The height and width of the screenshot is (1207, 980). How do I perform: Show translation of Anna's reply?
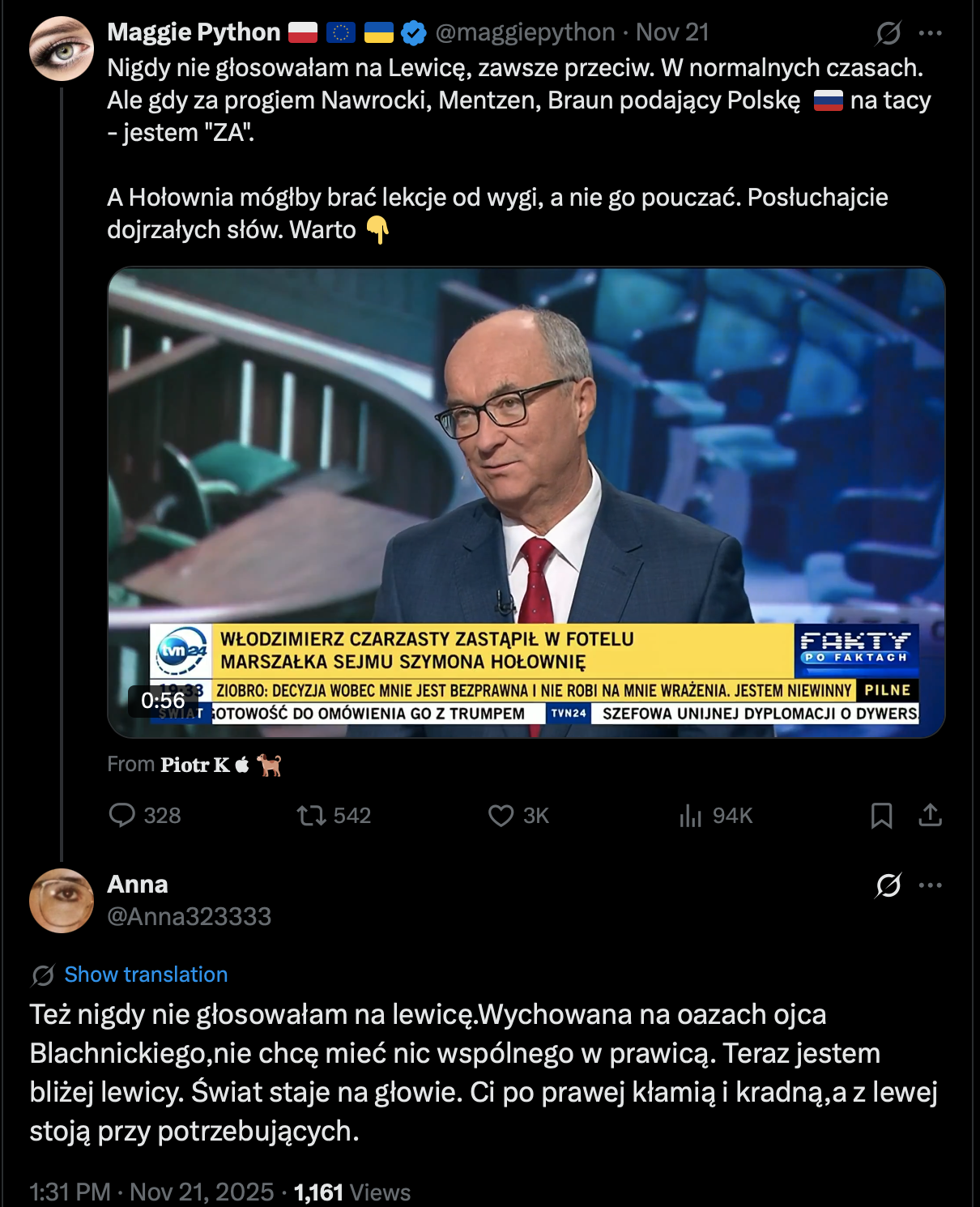tap(146, 975)
